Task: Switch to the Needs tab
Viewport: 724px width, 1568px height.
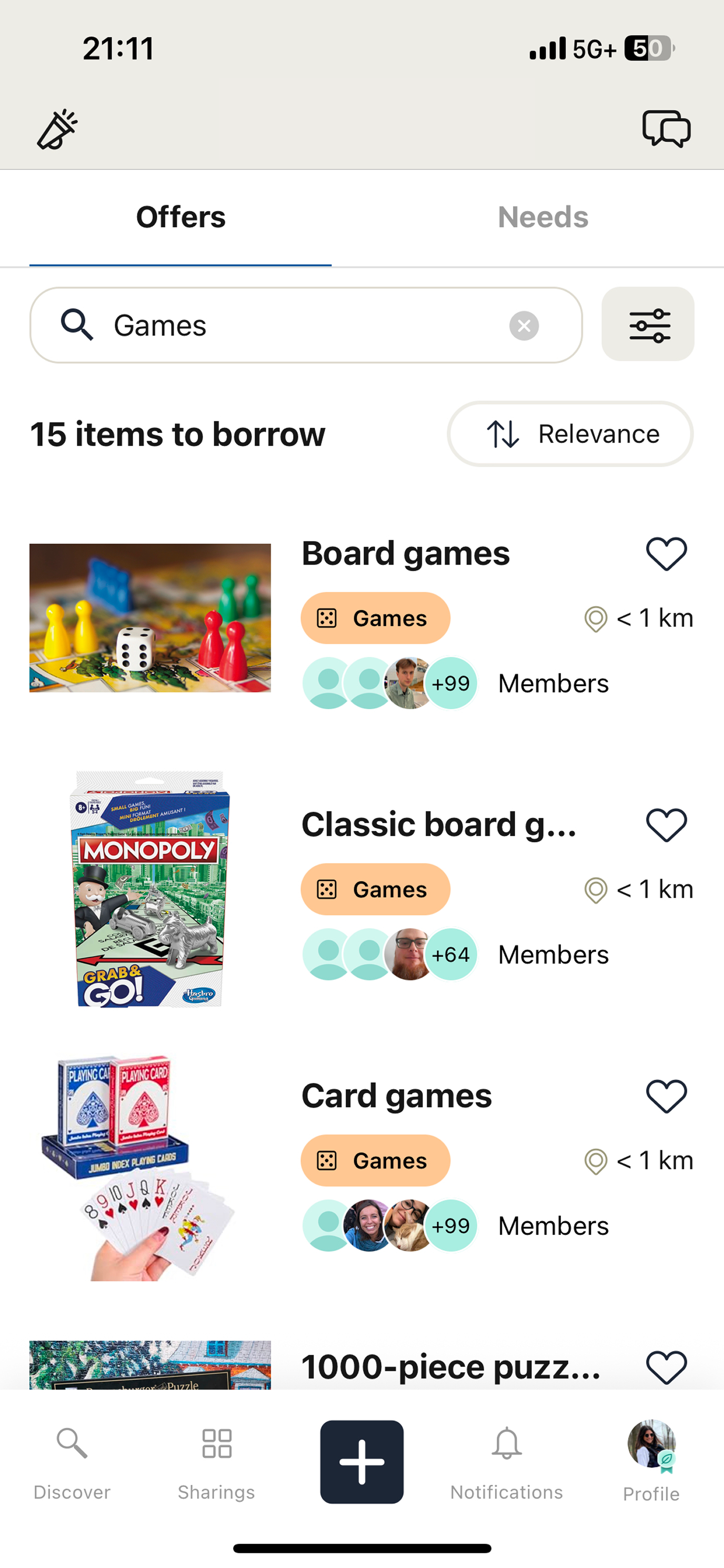Action: [x=542, y=217]
